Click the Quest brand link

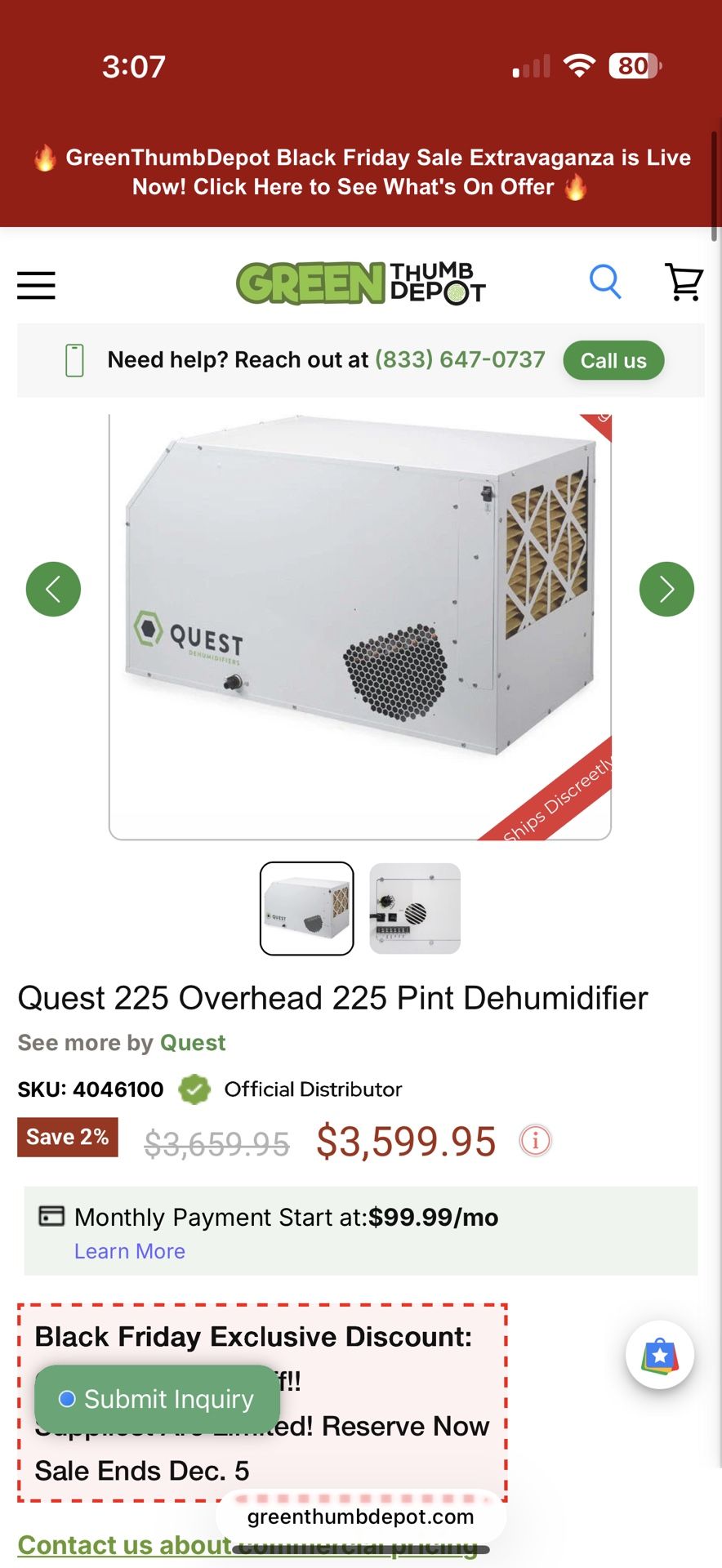click(x=193, y=1042)
